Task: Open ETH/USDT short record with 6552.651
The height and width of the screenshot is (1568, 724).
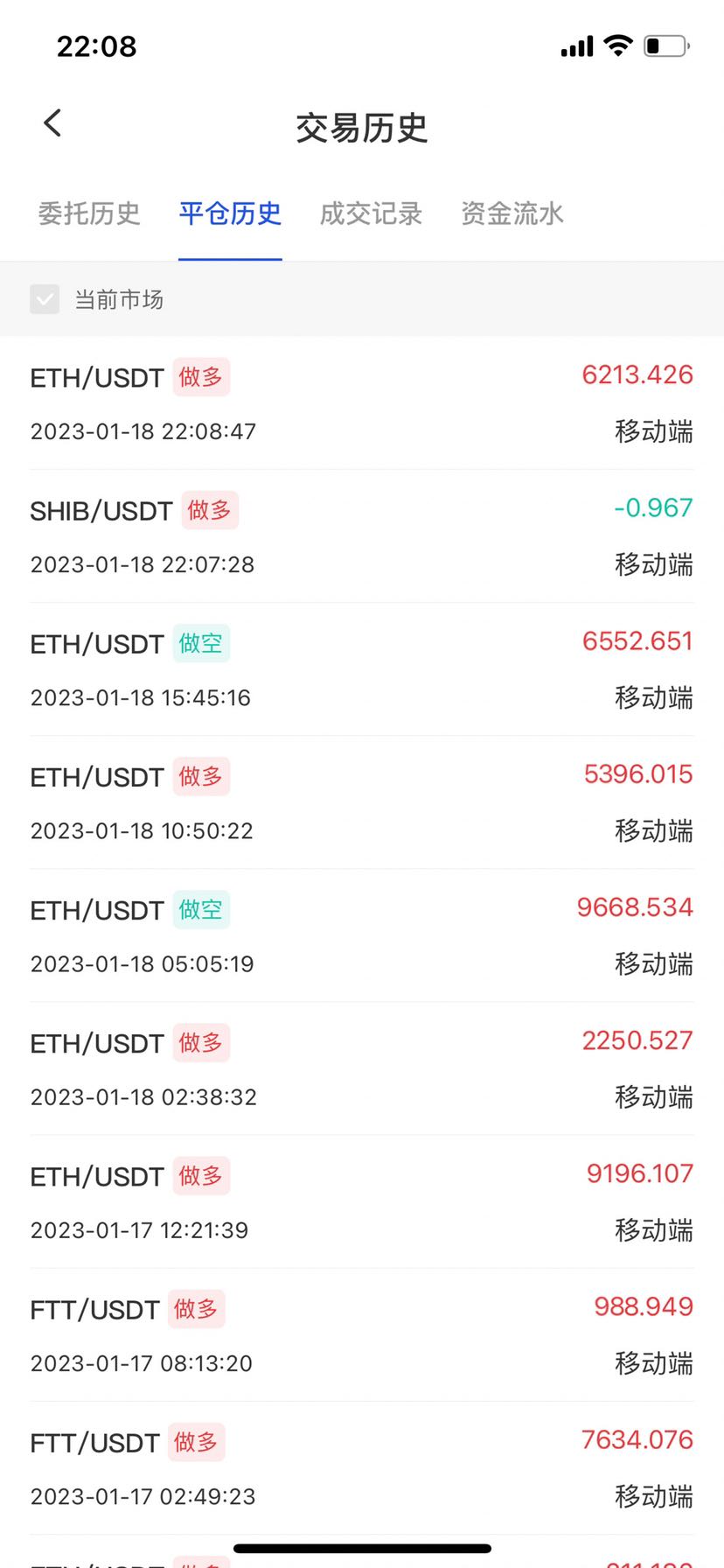Action: tap(362, 669)
